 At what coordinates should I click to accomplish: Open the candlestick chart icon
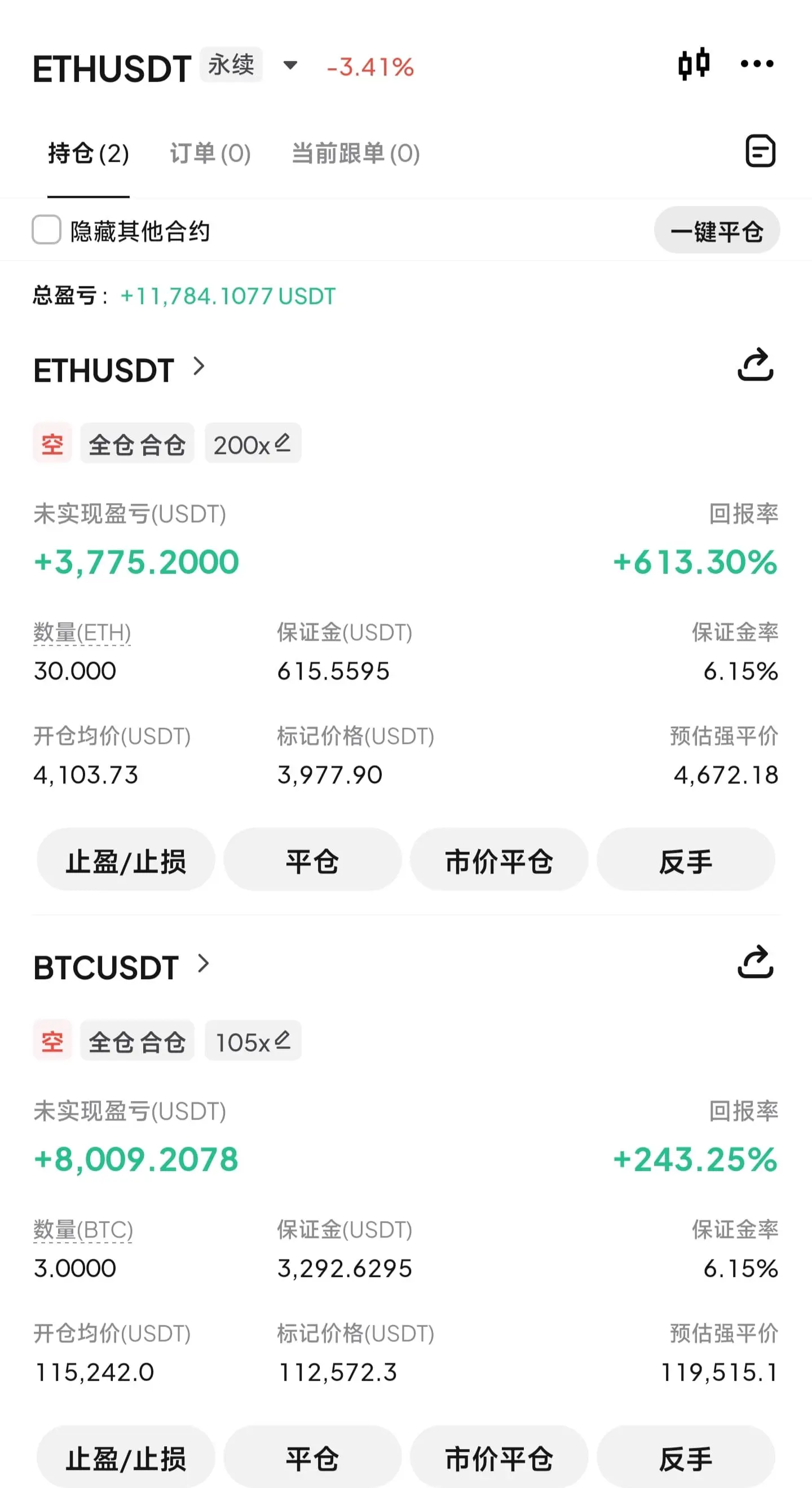pyautogui.click(x=694, y=64)
